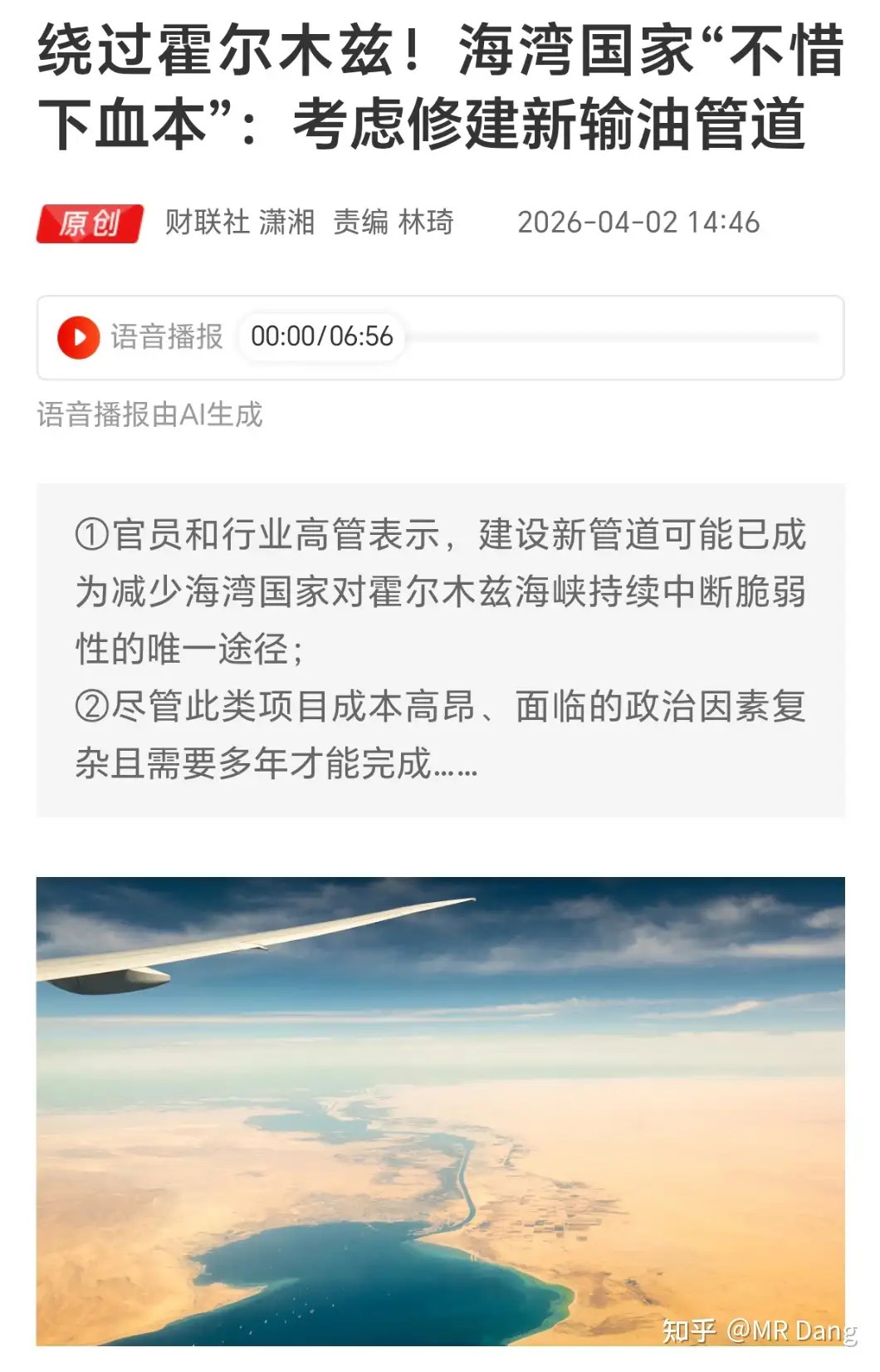Image resolution: width=880 pixels, height=1372 pixels.
Task: Click the publish date 2026-04-02 14:46
Action: click(639, 222)
